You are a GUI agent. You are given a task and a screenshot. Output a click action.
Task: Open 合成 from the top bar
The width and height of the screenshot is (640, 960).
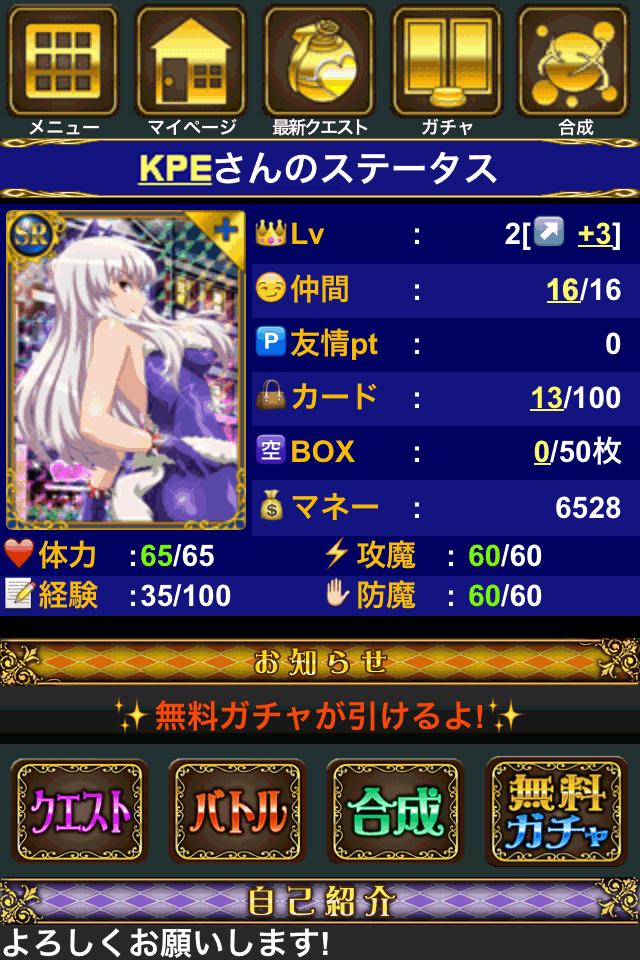[575, 70]
